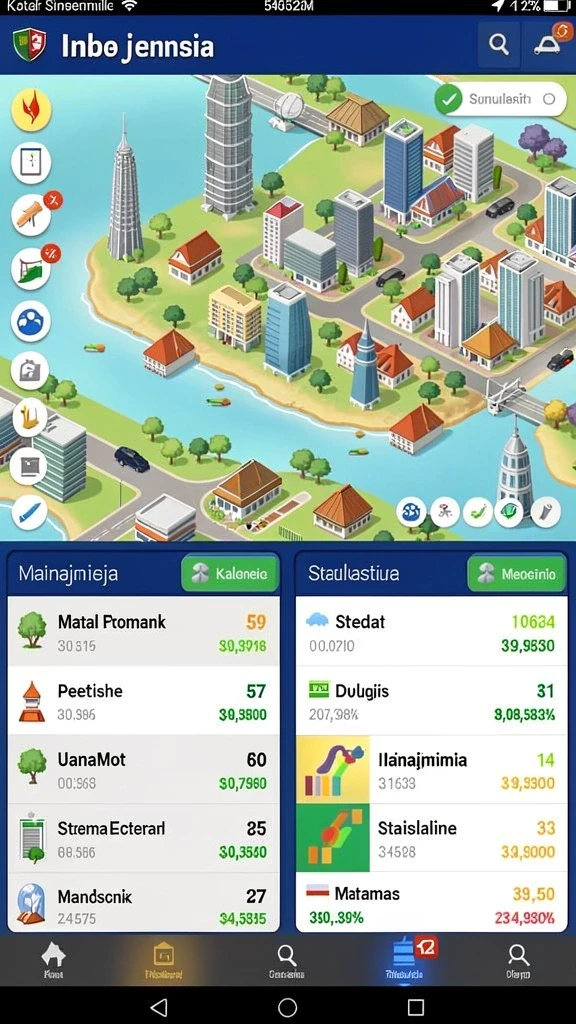Open the UanaMot row
The width and height of the screenshot is (576, 1024).
(144, 769)
